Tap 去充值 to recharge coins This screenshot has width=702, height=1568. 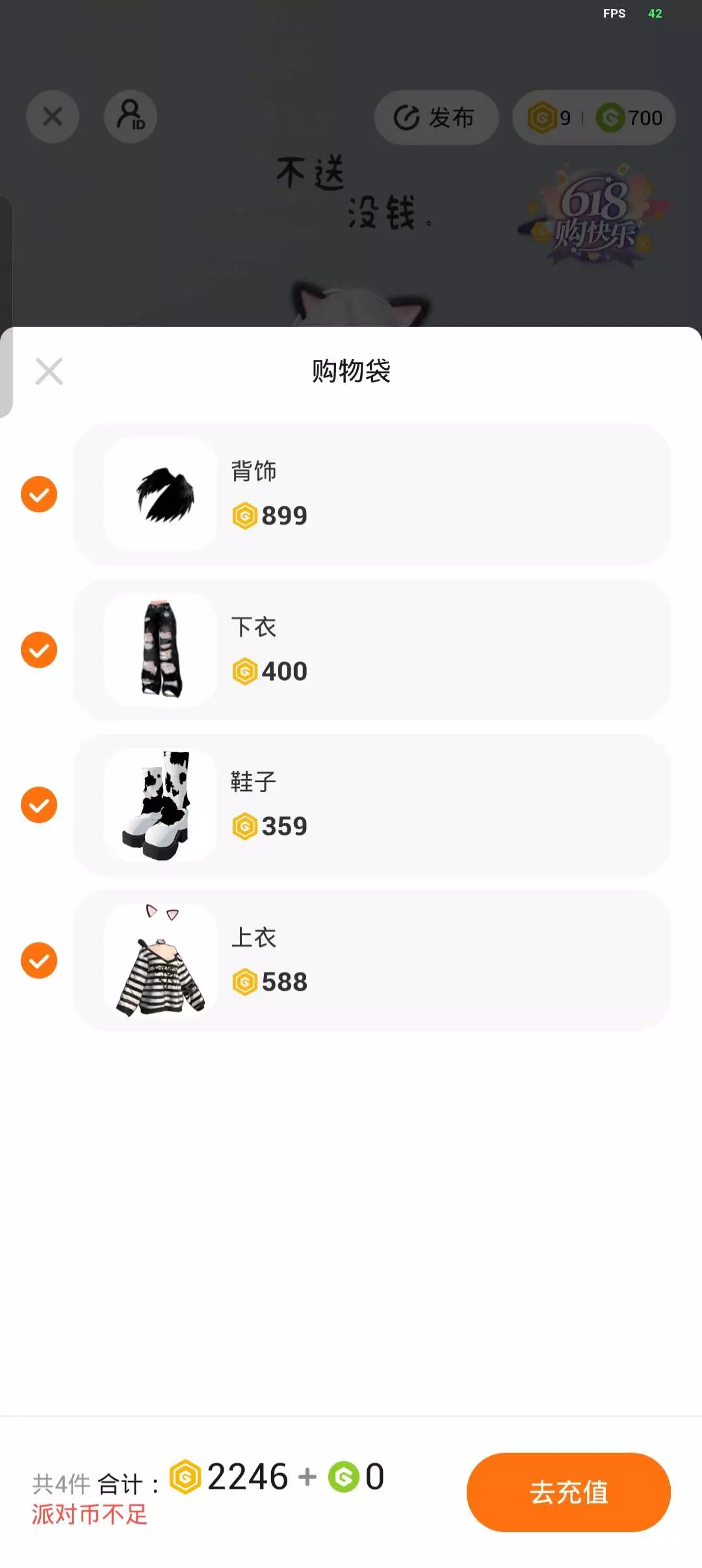coord(568,1492)
